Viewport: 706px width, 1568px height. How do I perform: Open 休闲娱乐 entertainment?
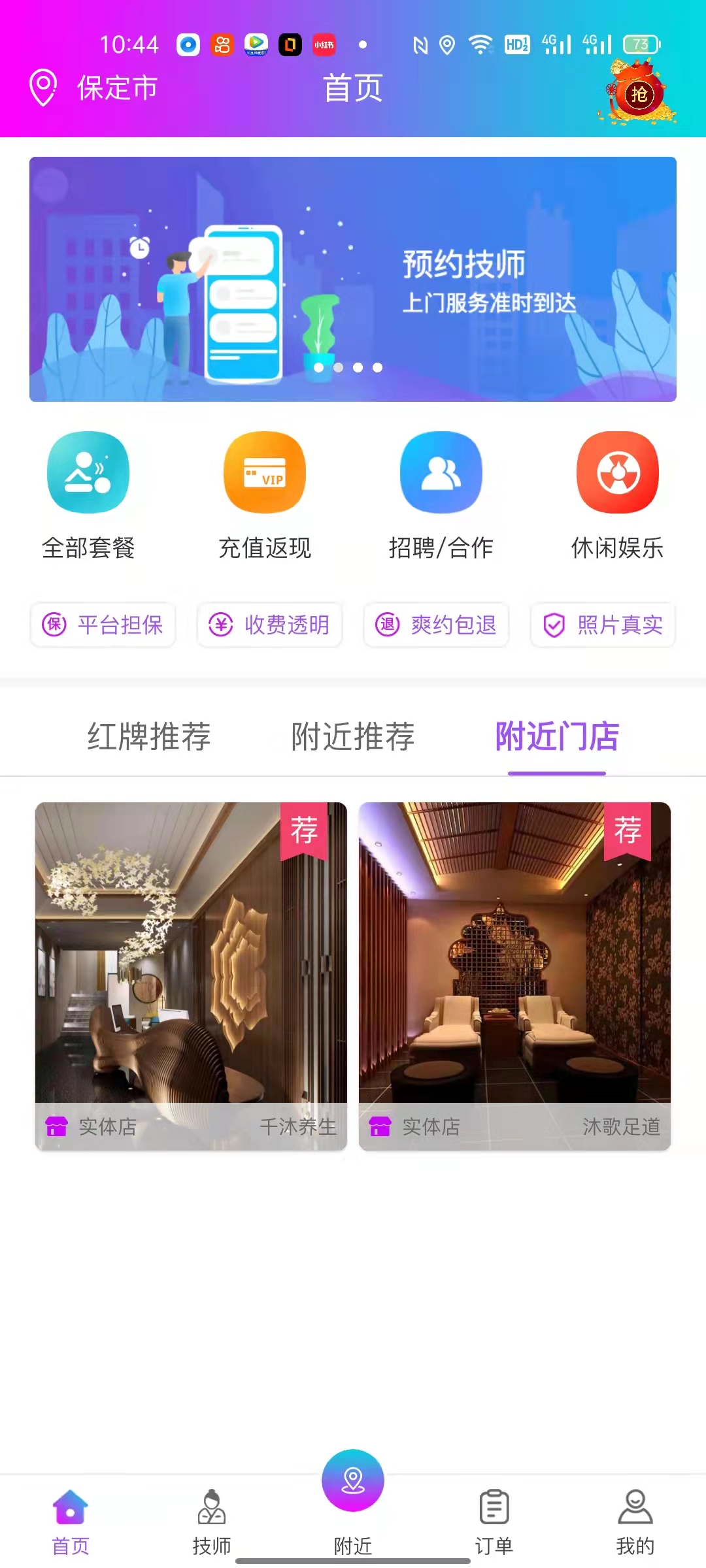pyautogui.click(x=618, y=495)
